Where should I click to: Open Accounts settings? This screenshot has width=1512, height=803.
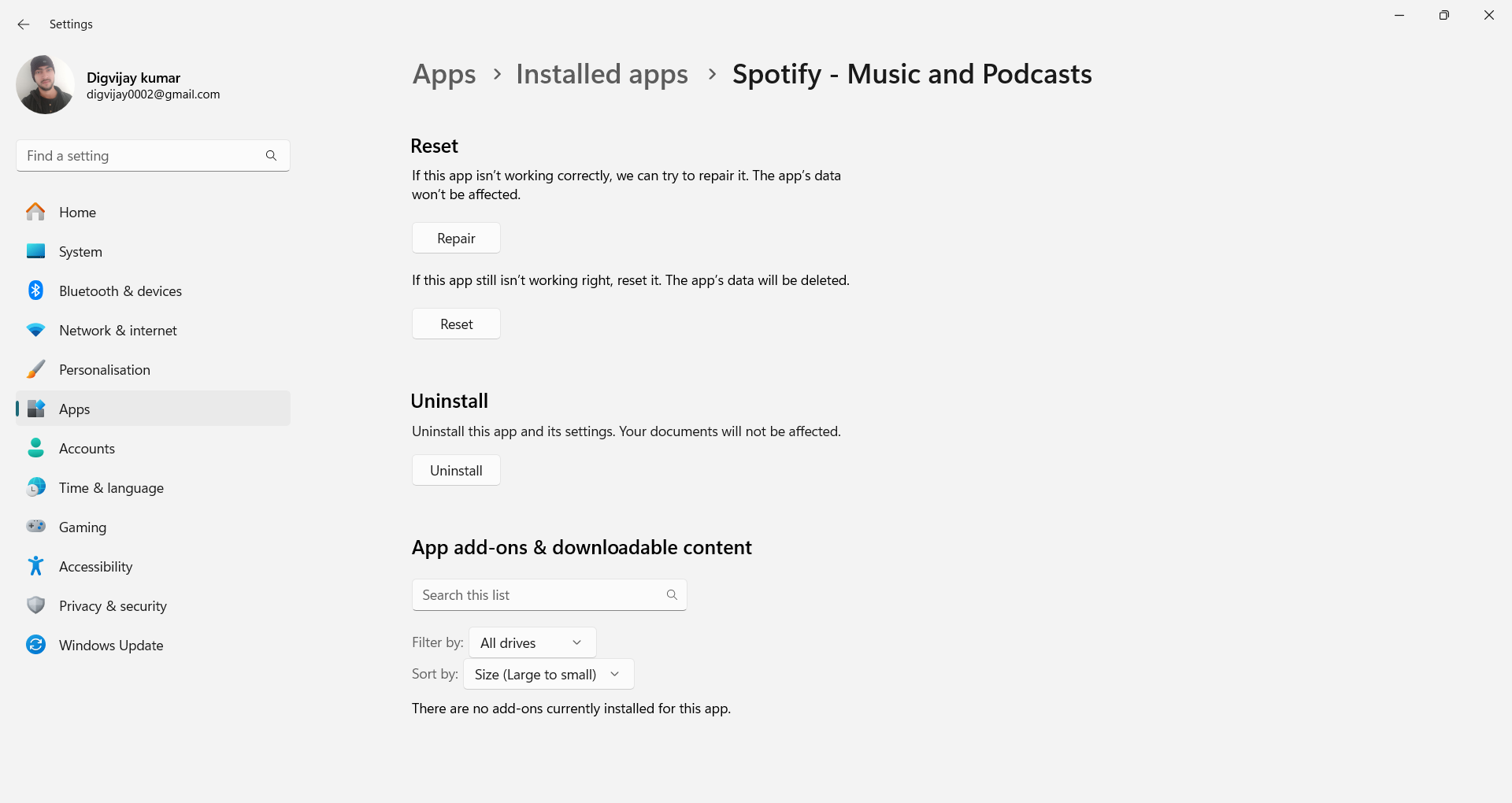point(87,449)
